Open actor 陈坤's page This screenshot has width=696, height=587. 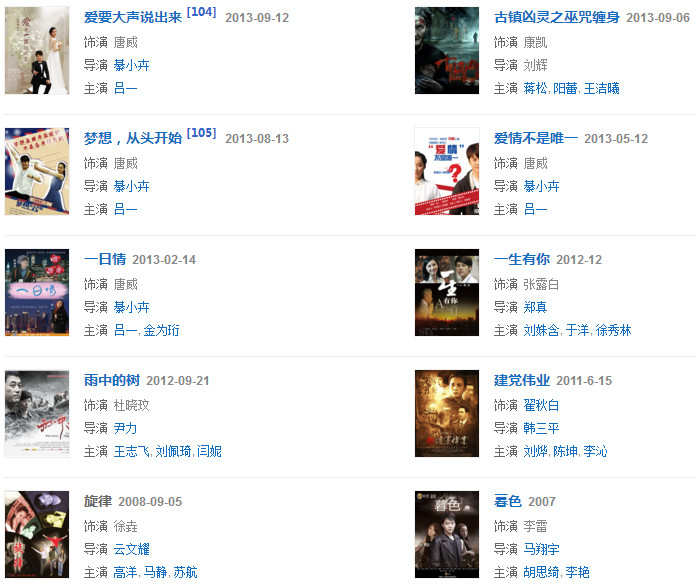click(565, 451)
